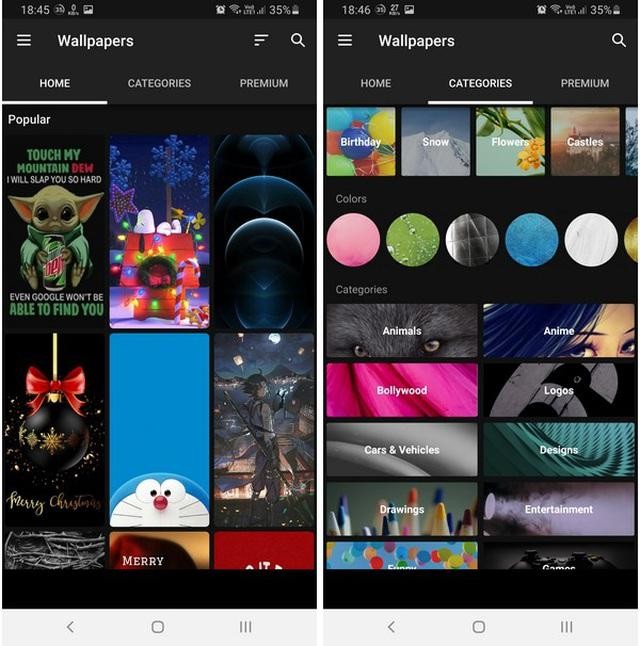Open the Snow collection tile
This screenshot has height=646, width=640.
[x=436, y=142]
